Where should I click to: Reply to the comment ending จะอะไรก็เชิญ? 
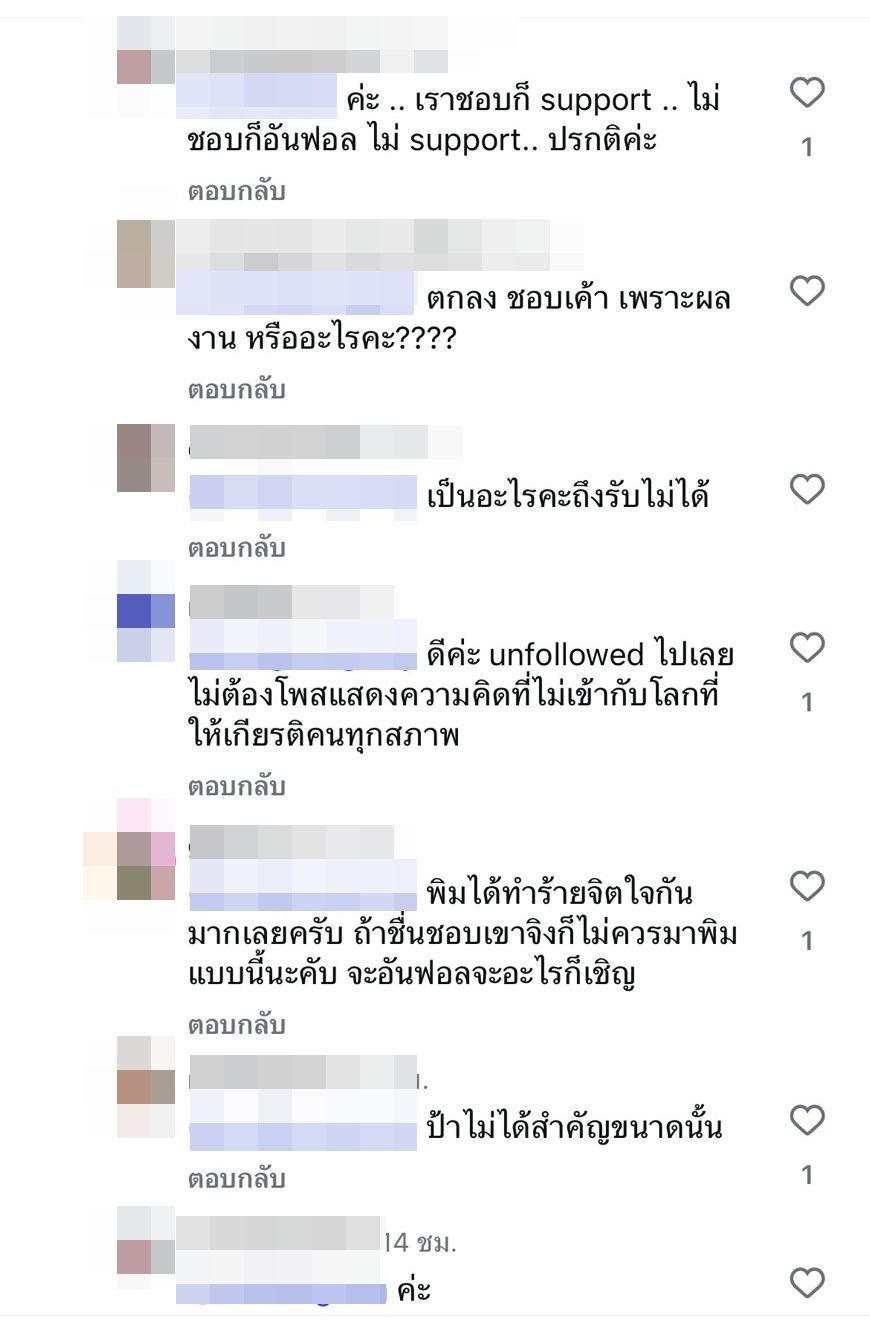coord(237,1025)
